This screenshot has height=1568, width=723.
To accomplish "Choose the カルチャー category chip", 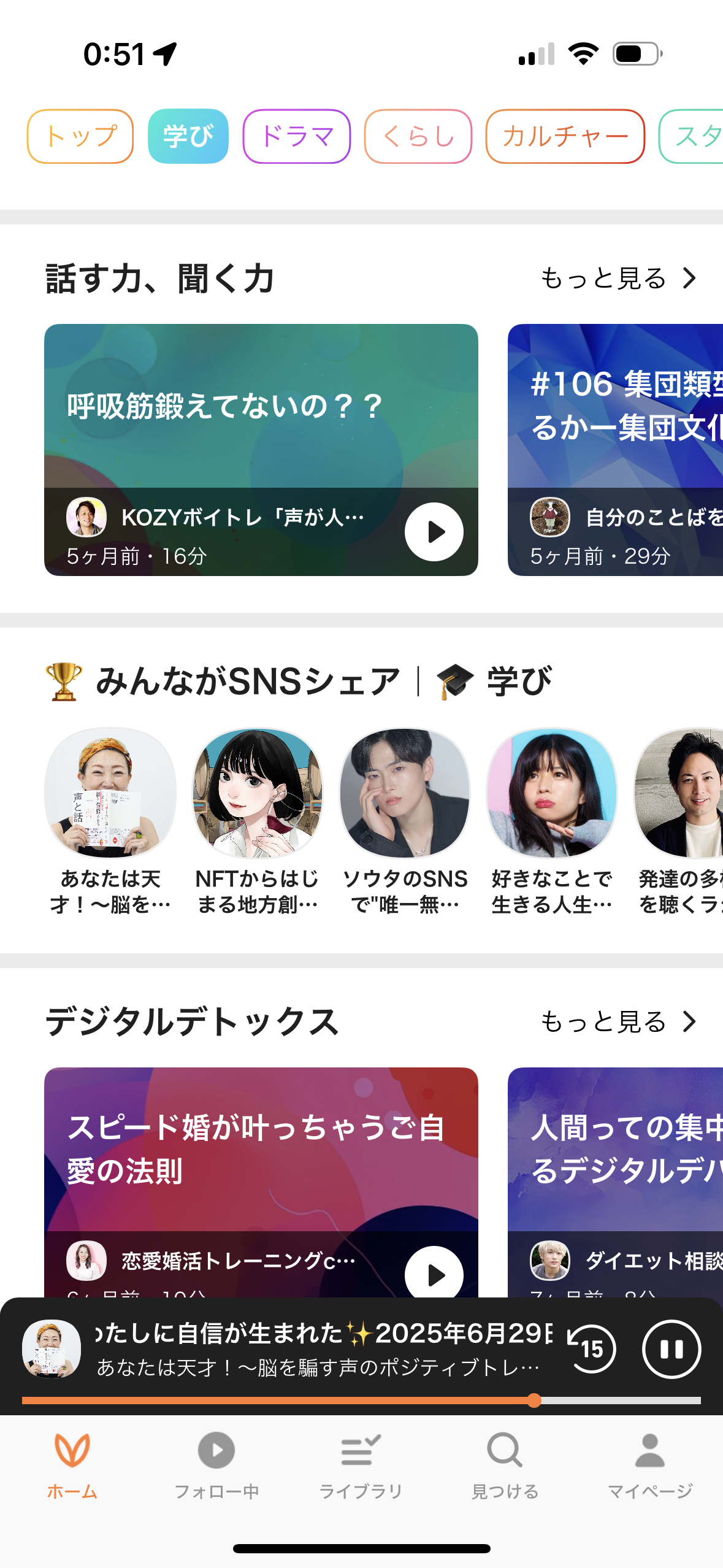I will point(565,136).
